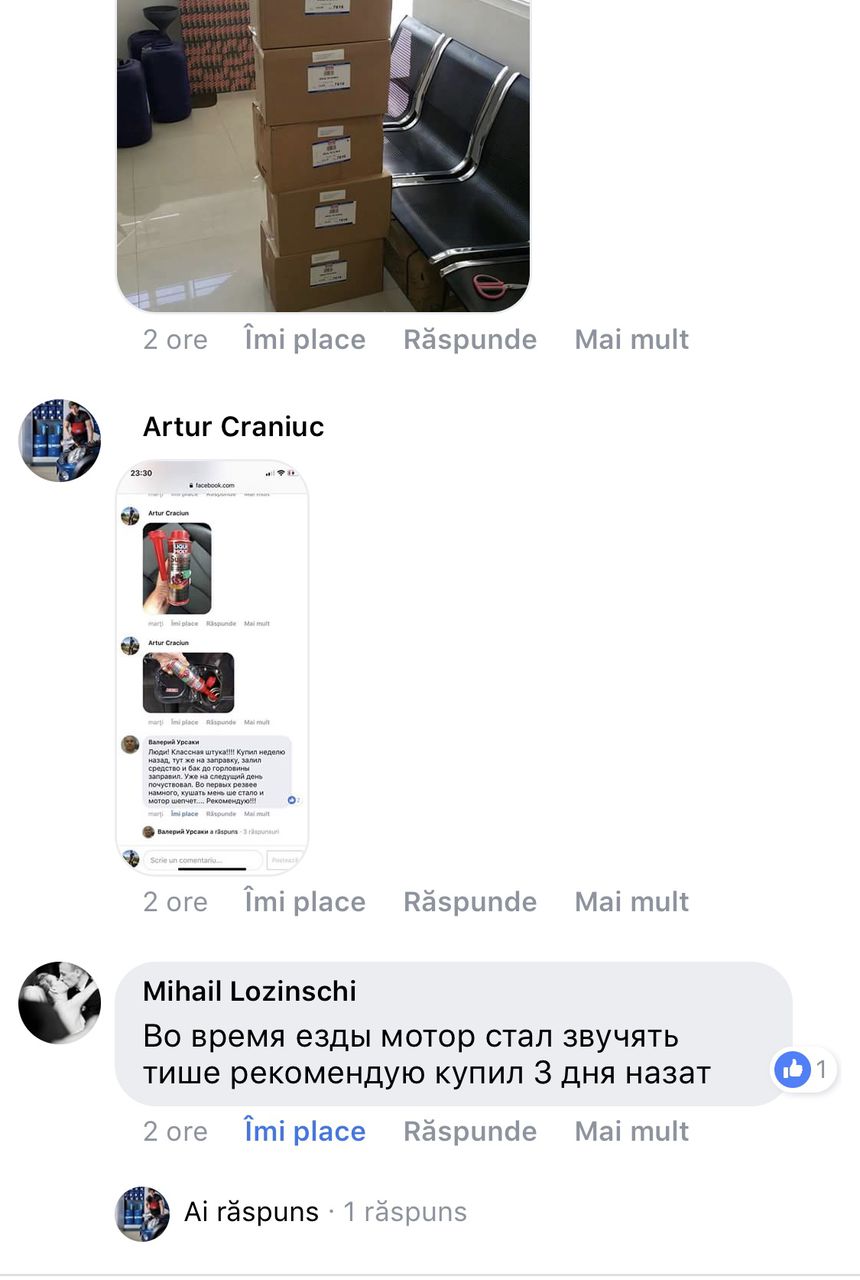The height and width of the screenshot is (1280, 860).
Task: Open Mai mult under the boxes photo
Action: click(x=631, y=340)
